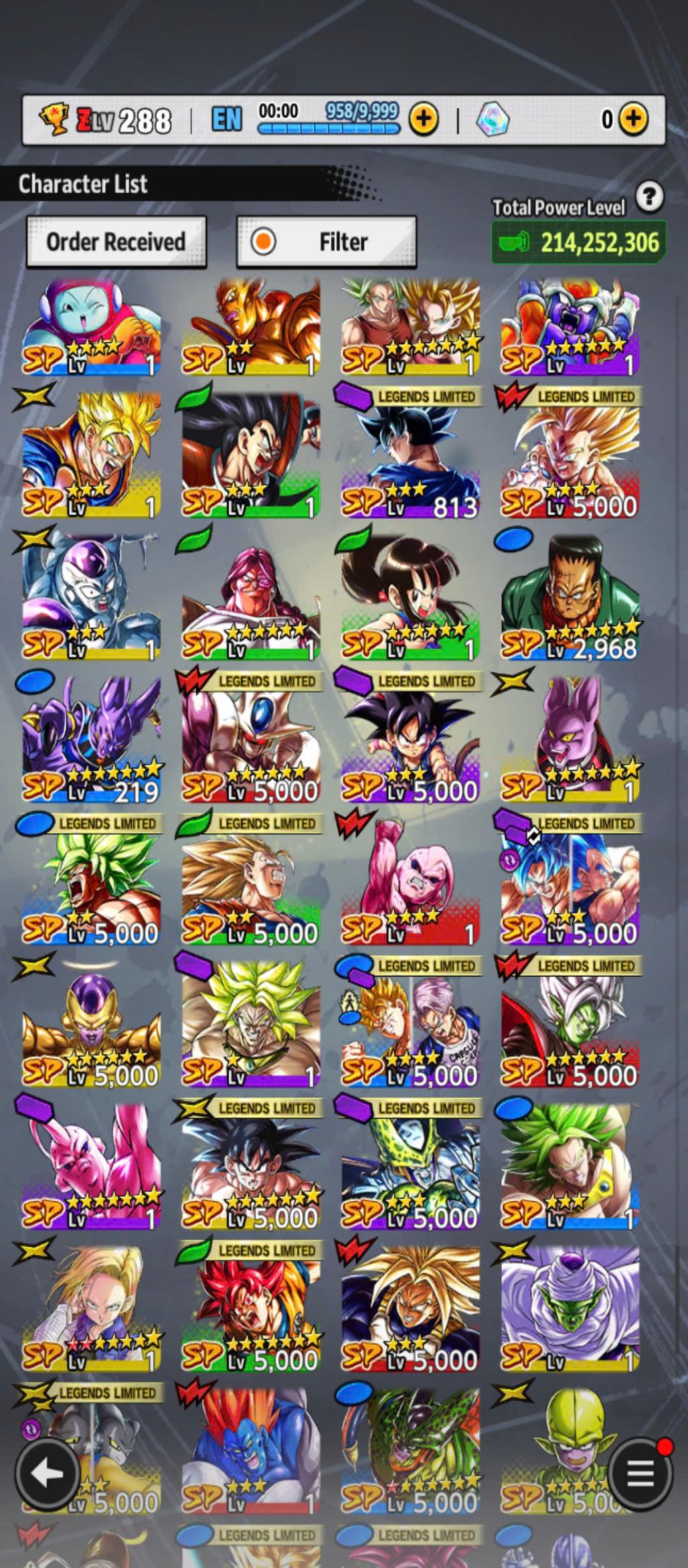The width and height of the screenshot is (688, 1568).
Task: Select the character at level 813
Action: pyautogui.click(x=410, y=462)
